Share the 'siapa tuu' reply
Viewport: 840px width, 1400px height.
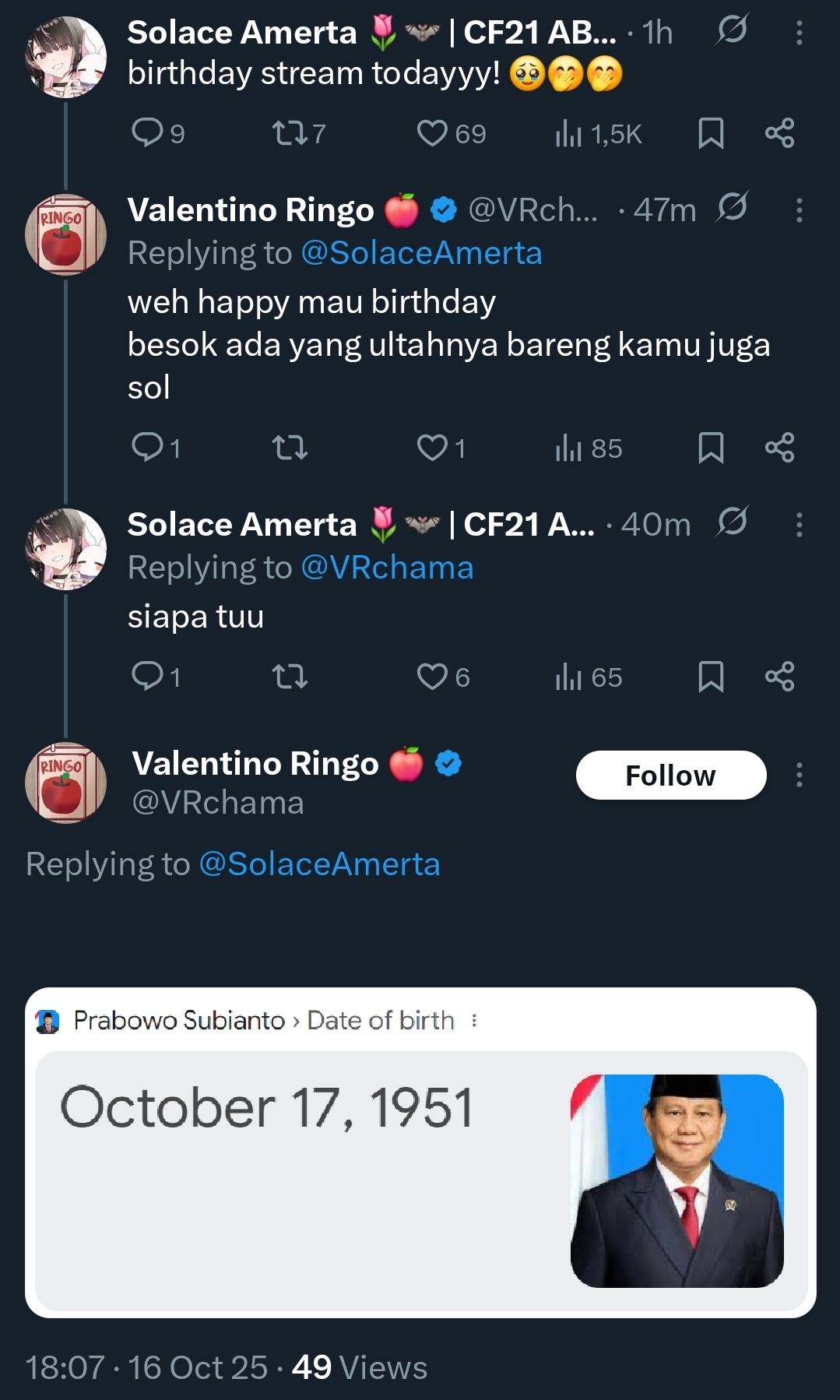point(779,676)
